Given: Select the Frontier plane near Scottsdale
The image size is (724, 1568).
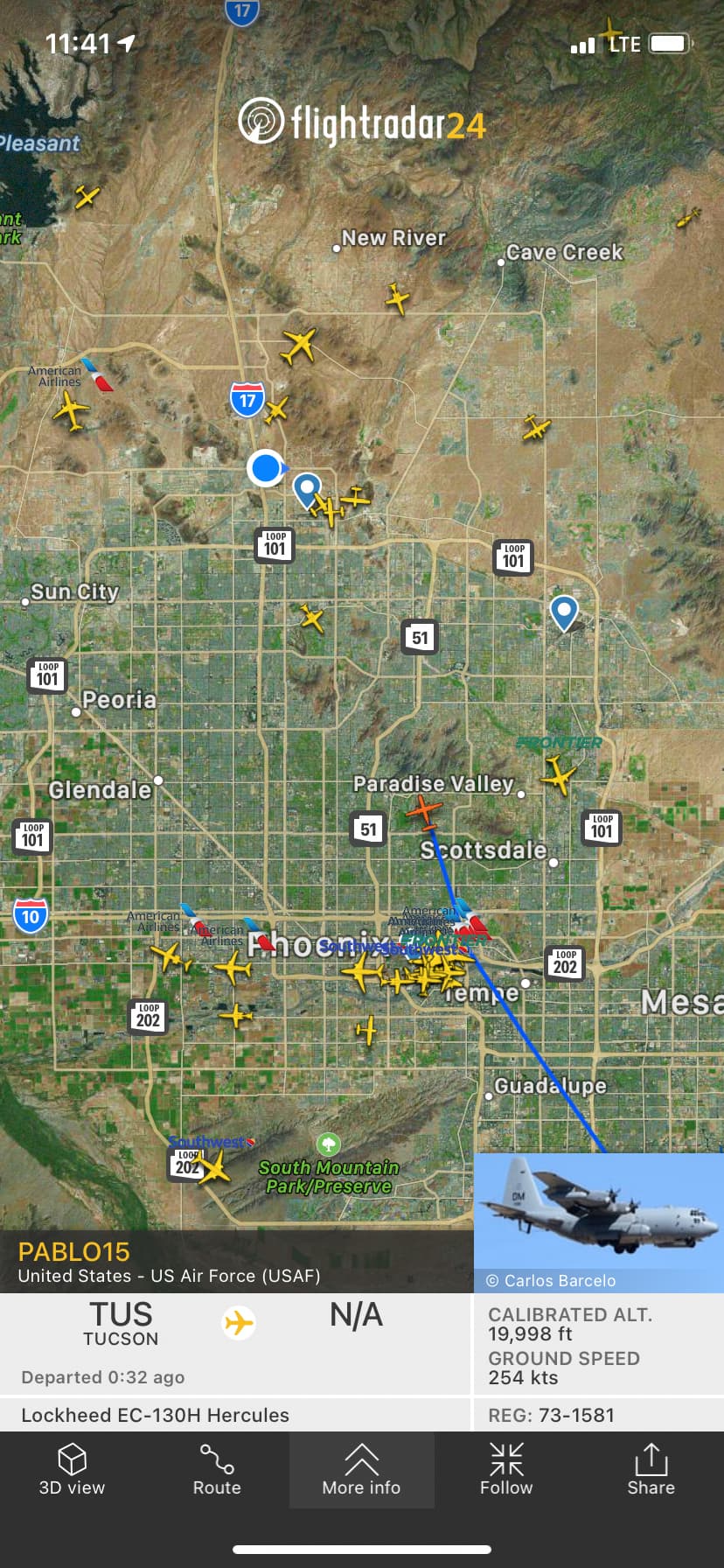Looking at the screenshot, I should point(557,774).
